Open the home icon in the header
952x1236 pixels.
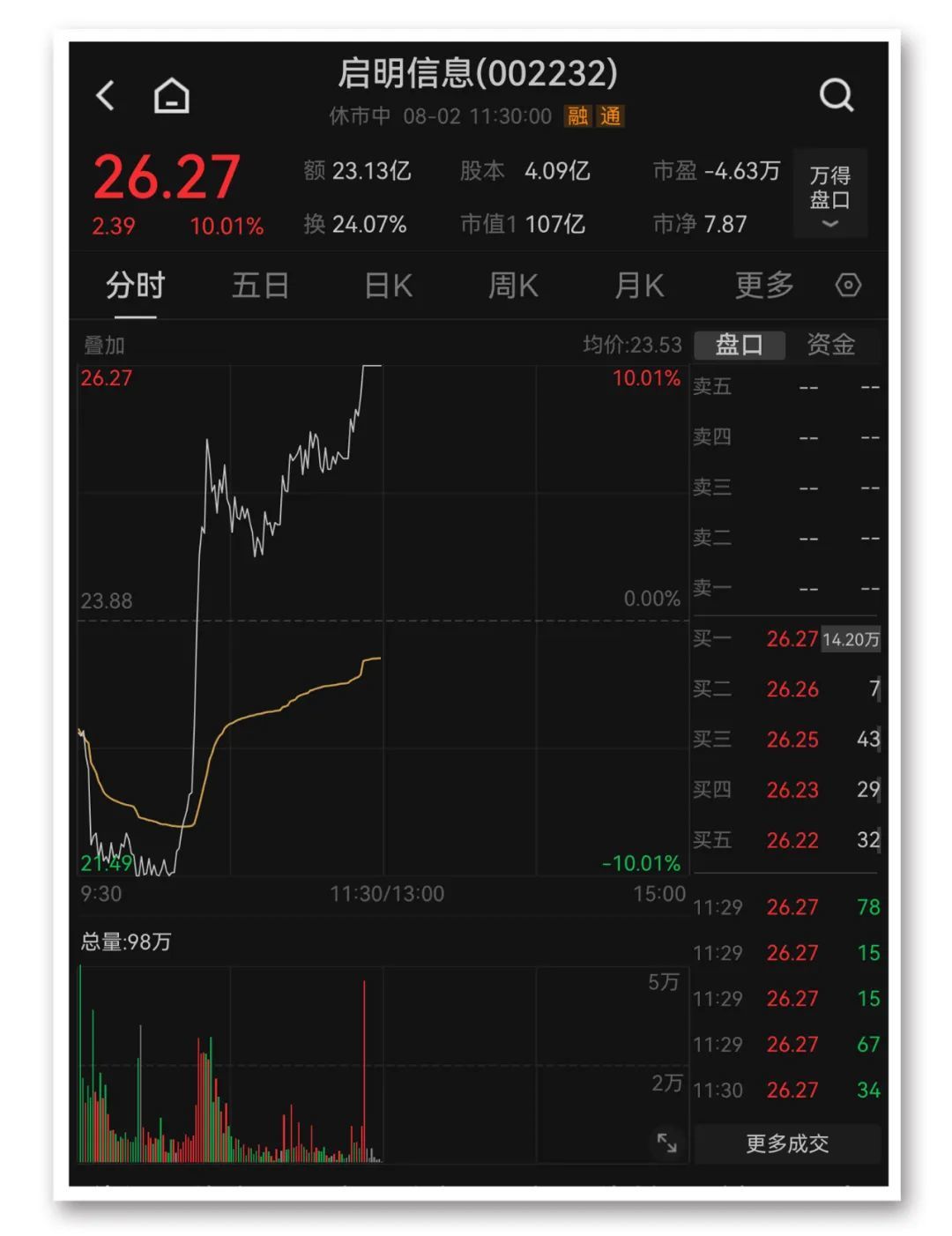pos(172,95)
